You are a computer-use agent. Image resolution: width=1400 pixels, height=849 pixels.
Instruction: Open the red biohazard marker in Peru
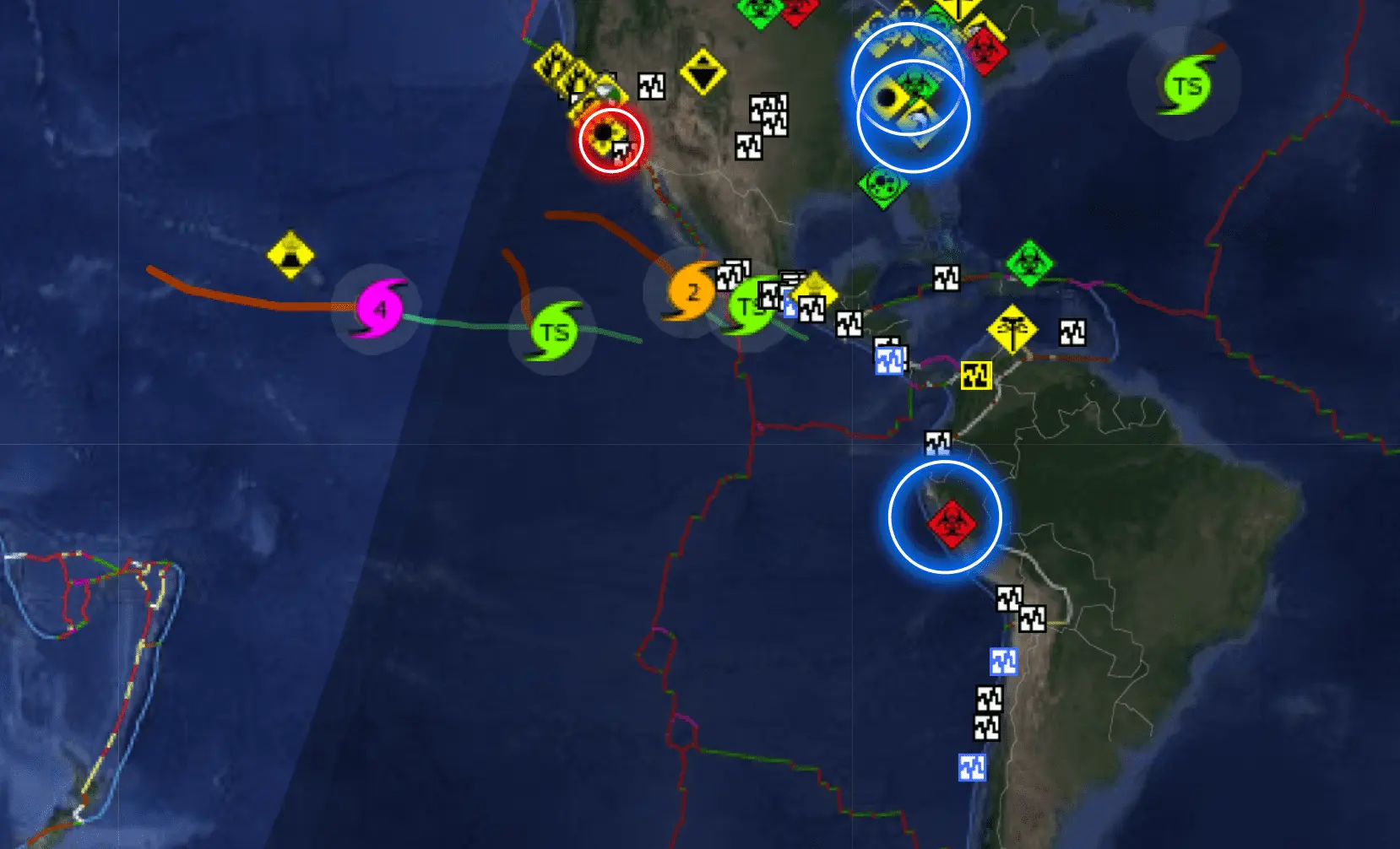(x=952, y=523)
